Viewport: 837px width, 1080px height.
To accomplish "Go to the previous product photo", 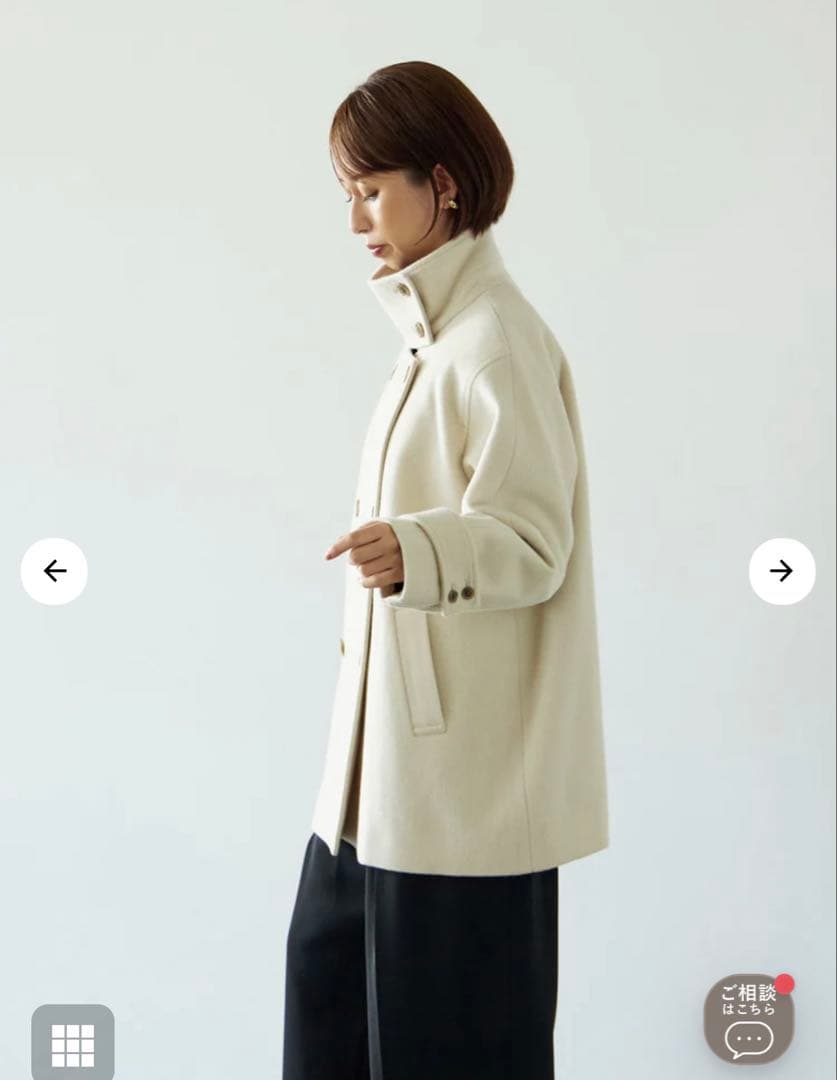I will click(x=54, y=571).
